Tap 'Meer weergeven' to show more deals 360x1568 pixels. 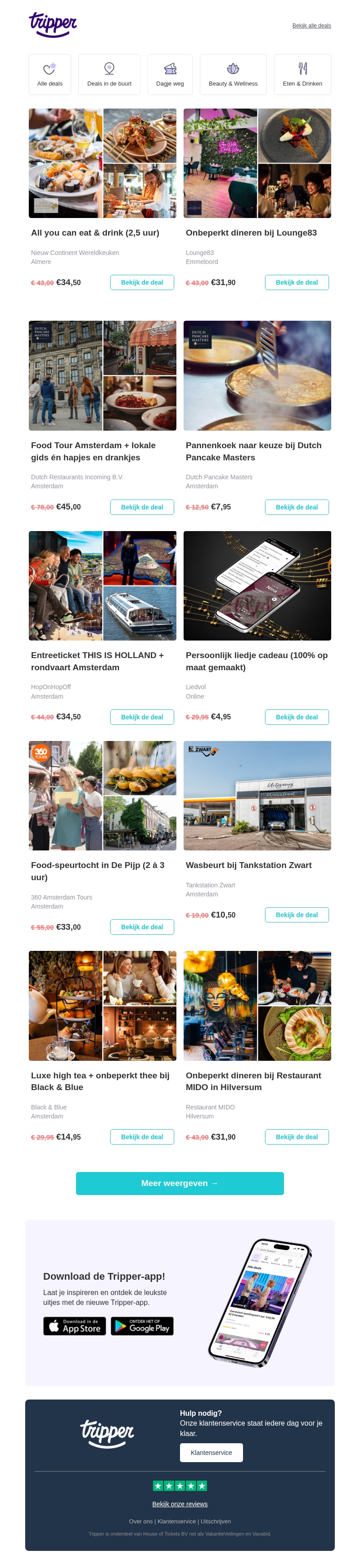180,1183
